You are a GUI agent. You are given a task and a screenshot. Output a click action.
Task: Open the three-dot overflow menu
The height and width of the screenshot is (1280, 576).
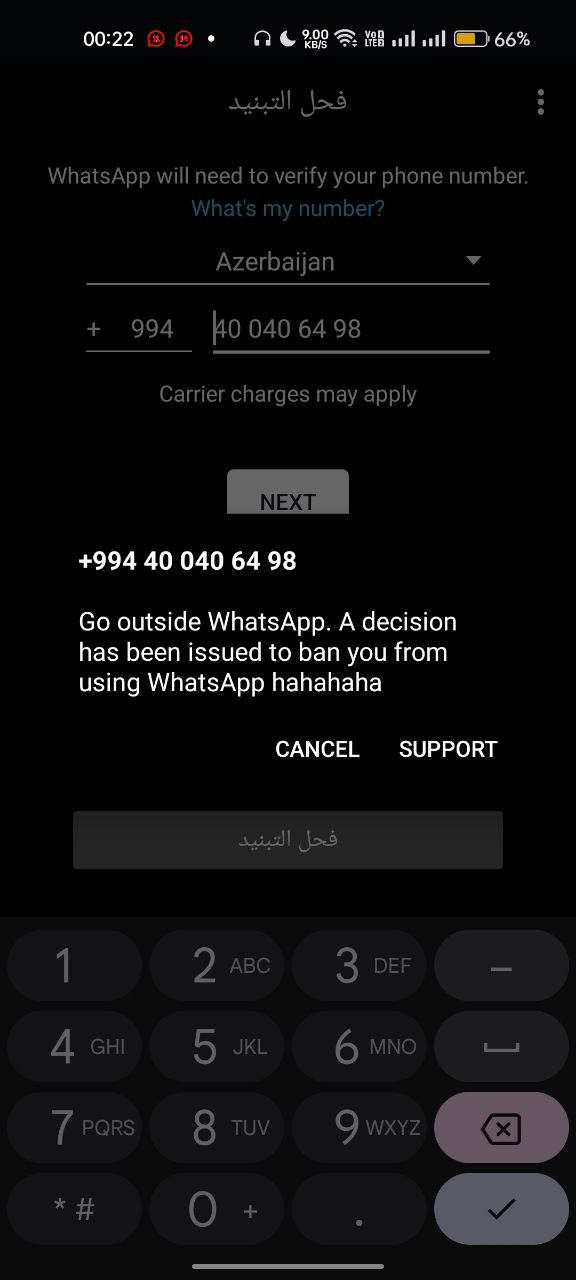[x=540, y=102]
